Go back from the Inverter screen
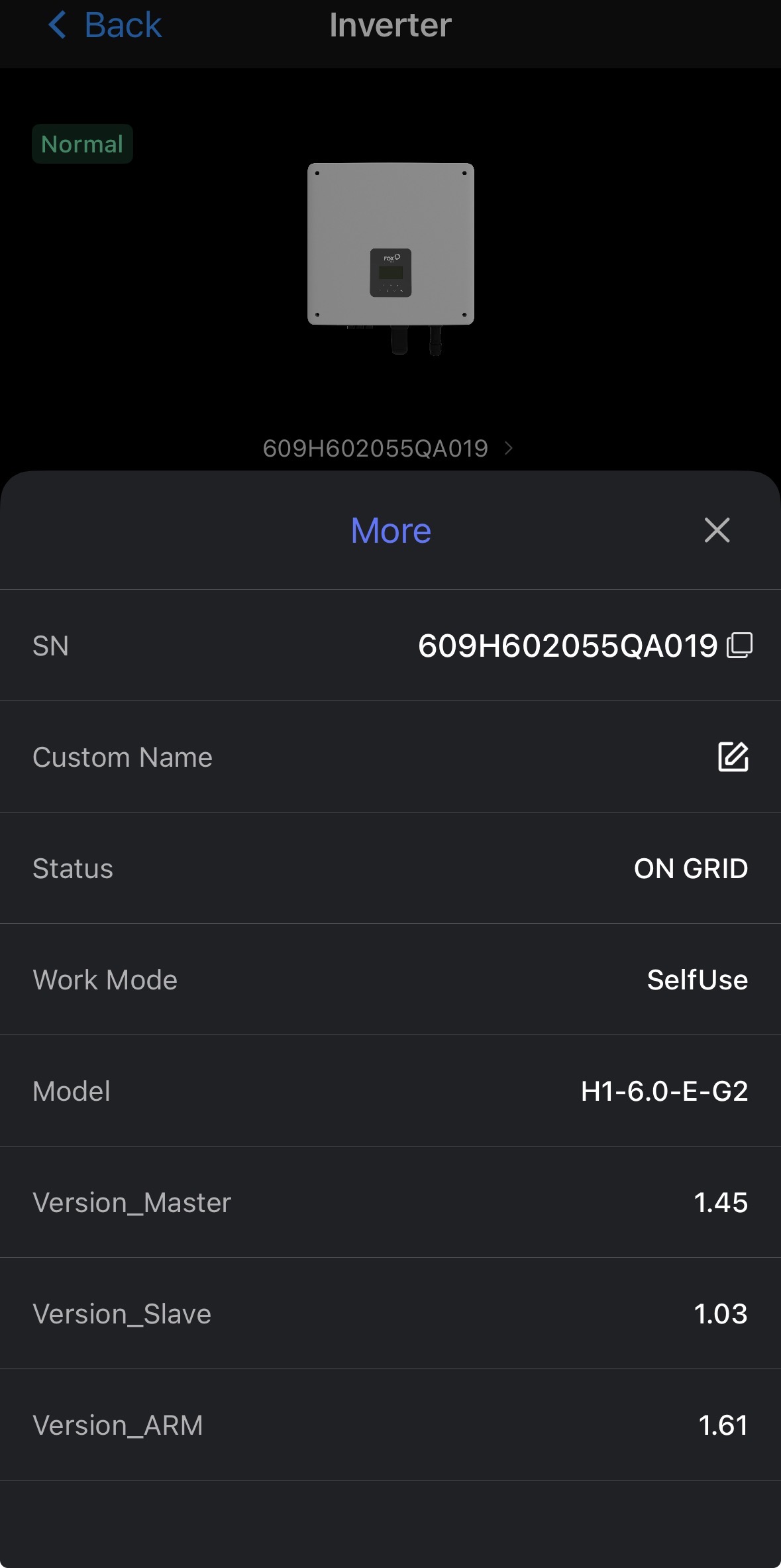This screenshot has height=1568, width=781. 106,26
